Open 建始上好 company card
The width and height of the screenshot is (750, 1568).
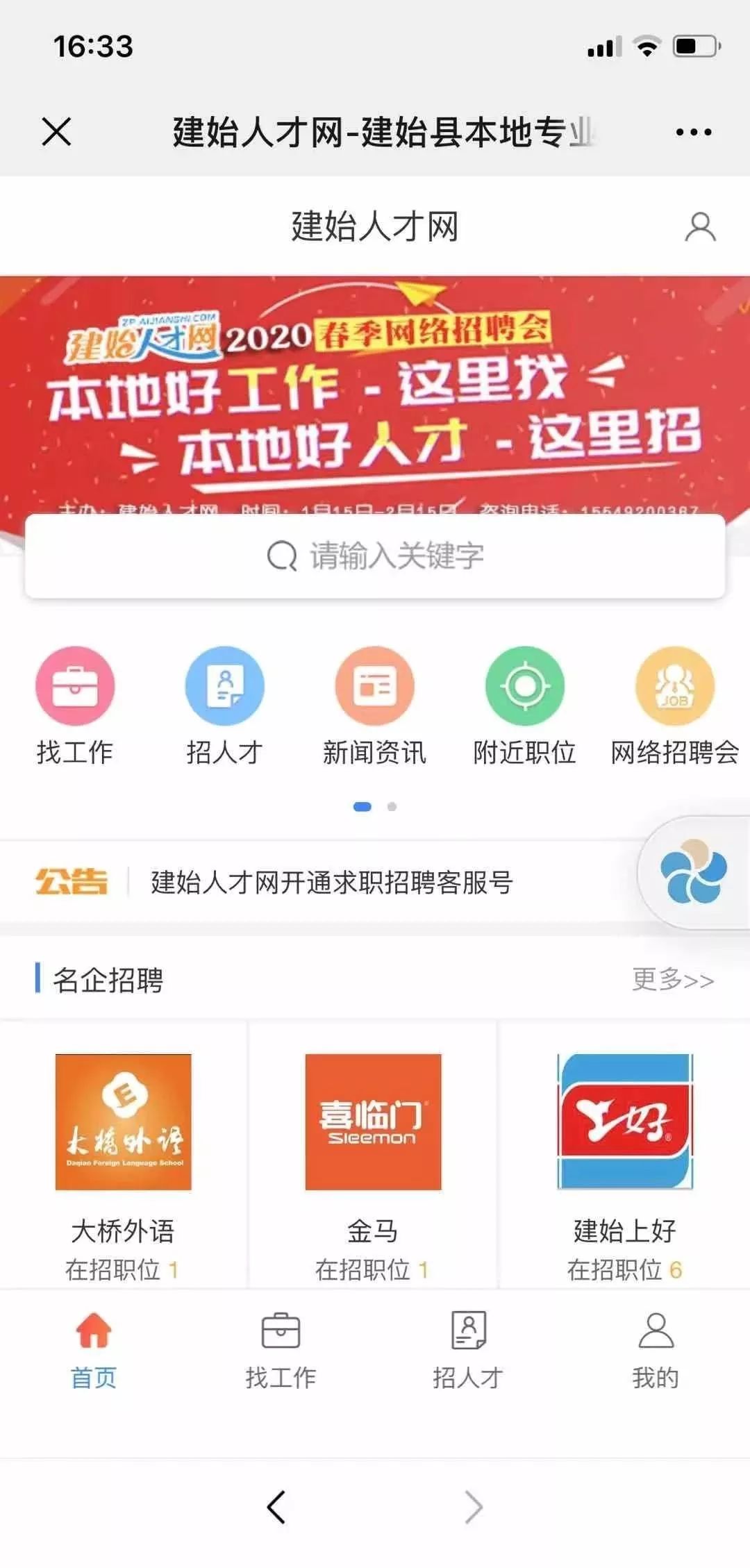point(624,1153)
